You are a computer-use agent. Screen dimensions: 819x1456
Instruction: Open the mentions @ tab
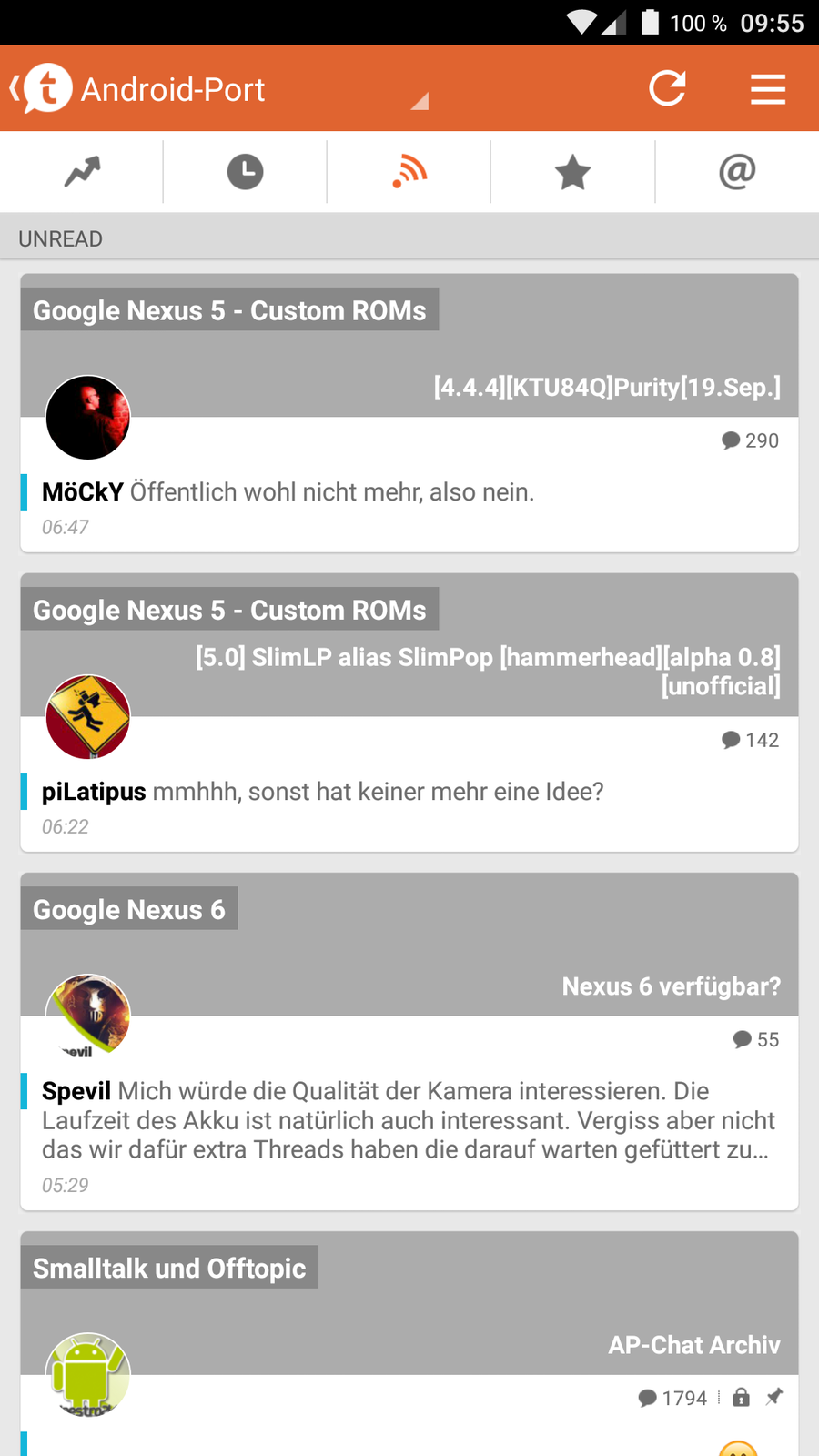coord(736,171)
